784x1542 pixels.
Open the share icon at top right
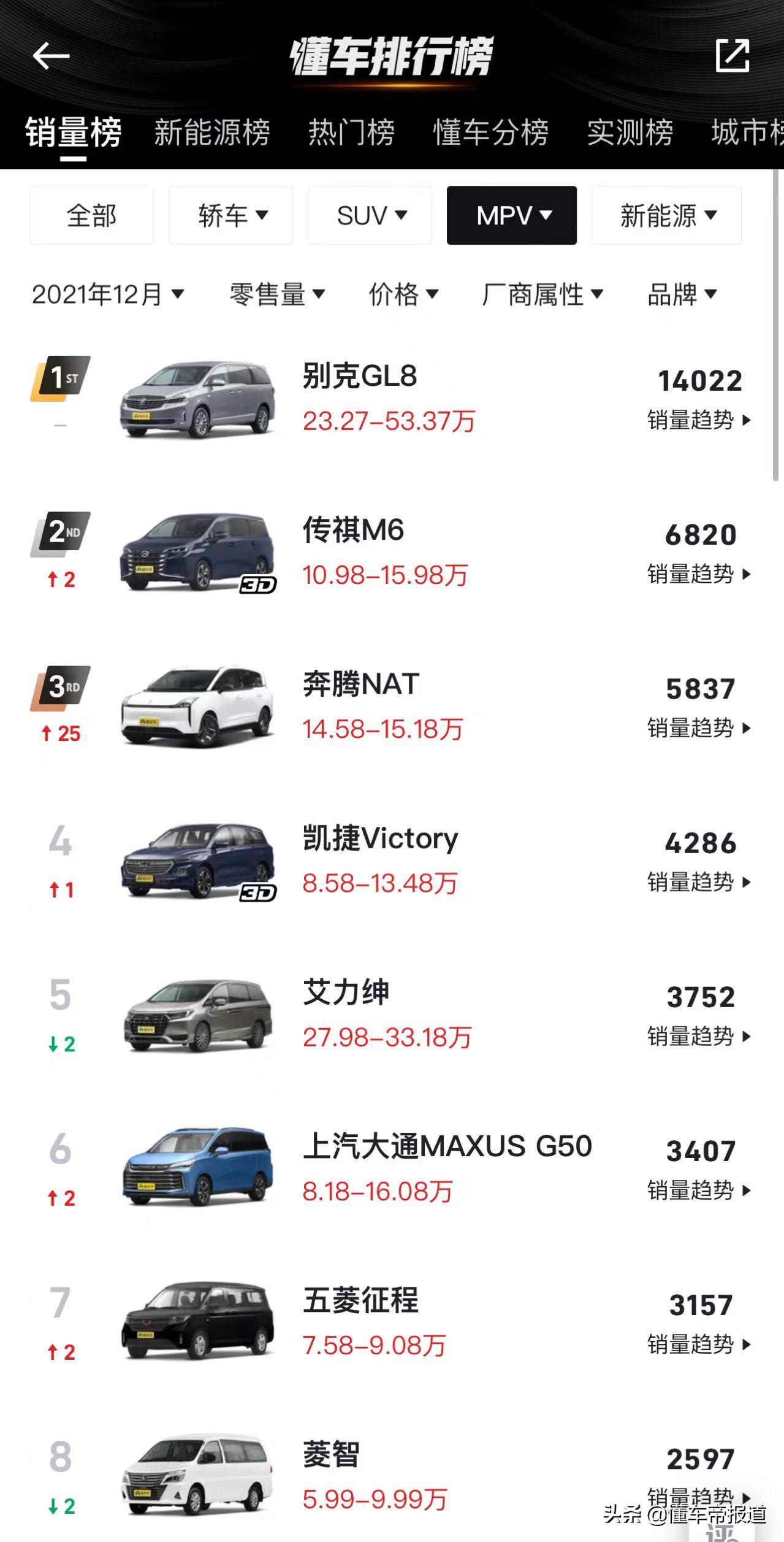click(x=733, y=56)
